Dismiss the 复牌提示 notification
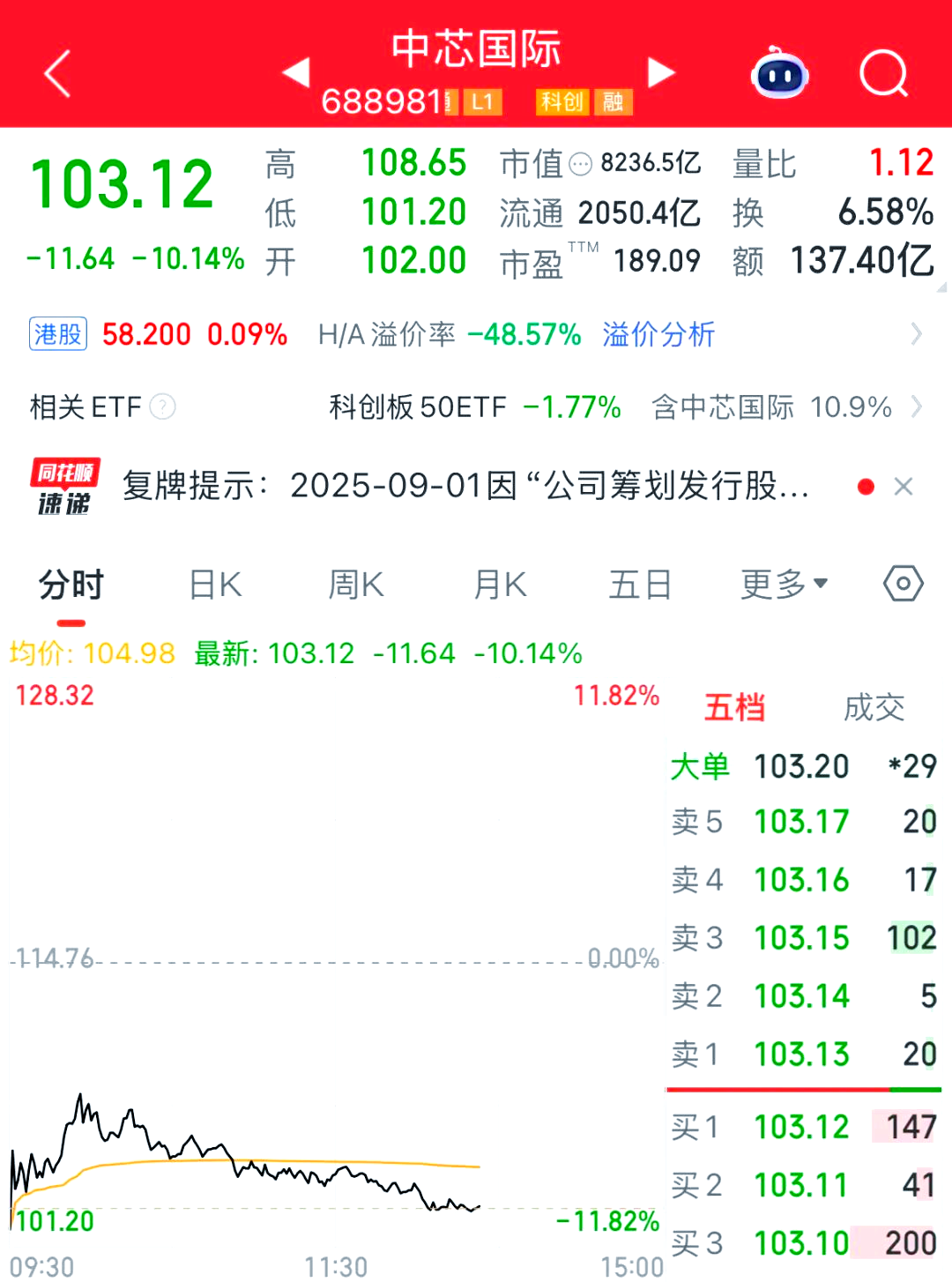 pyautogui.click(x=904, y=487)
